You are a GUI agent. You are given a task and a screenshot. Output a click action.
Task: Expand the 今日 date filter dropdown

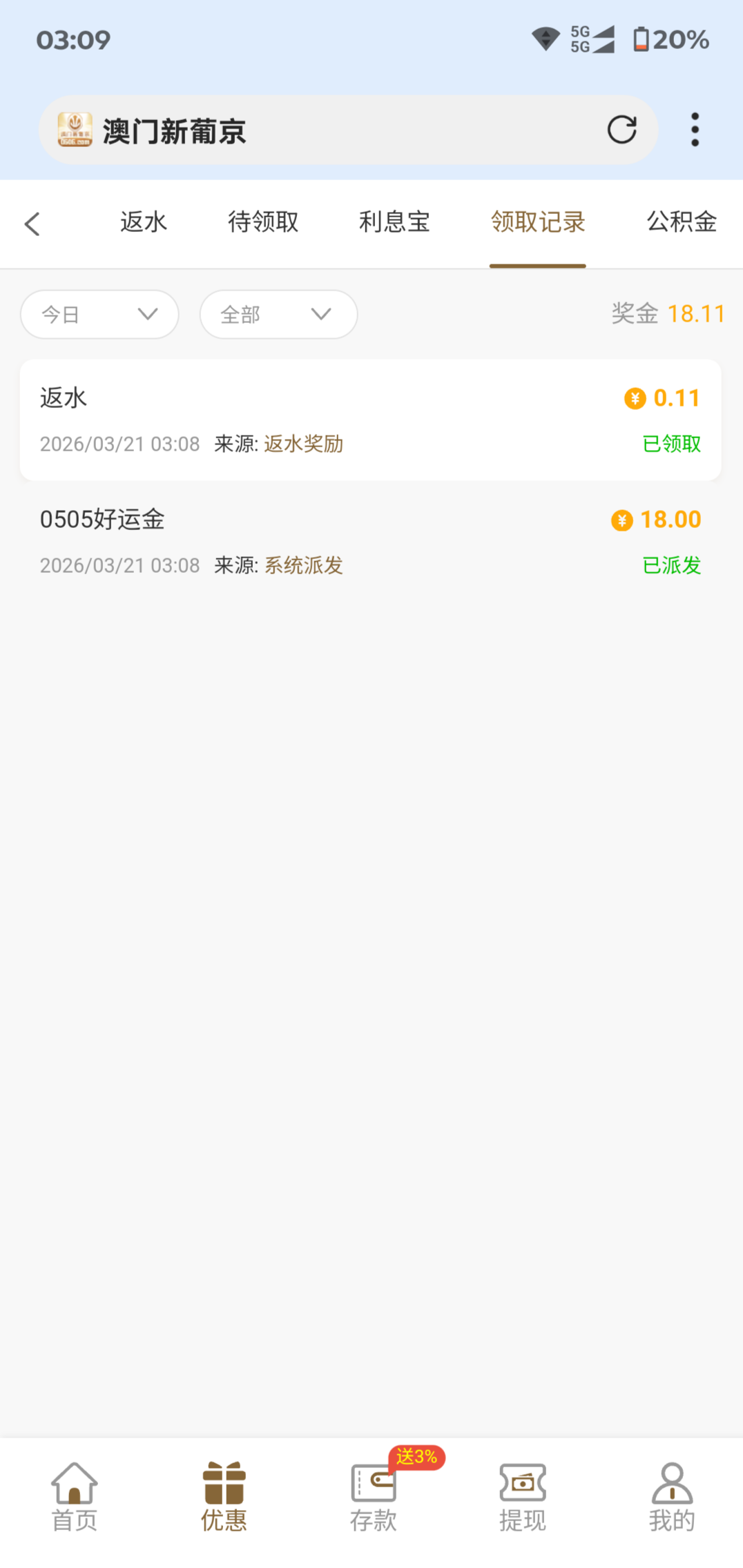[99, 315]
